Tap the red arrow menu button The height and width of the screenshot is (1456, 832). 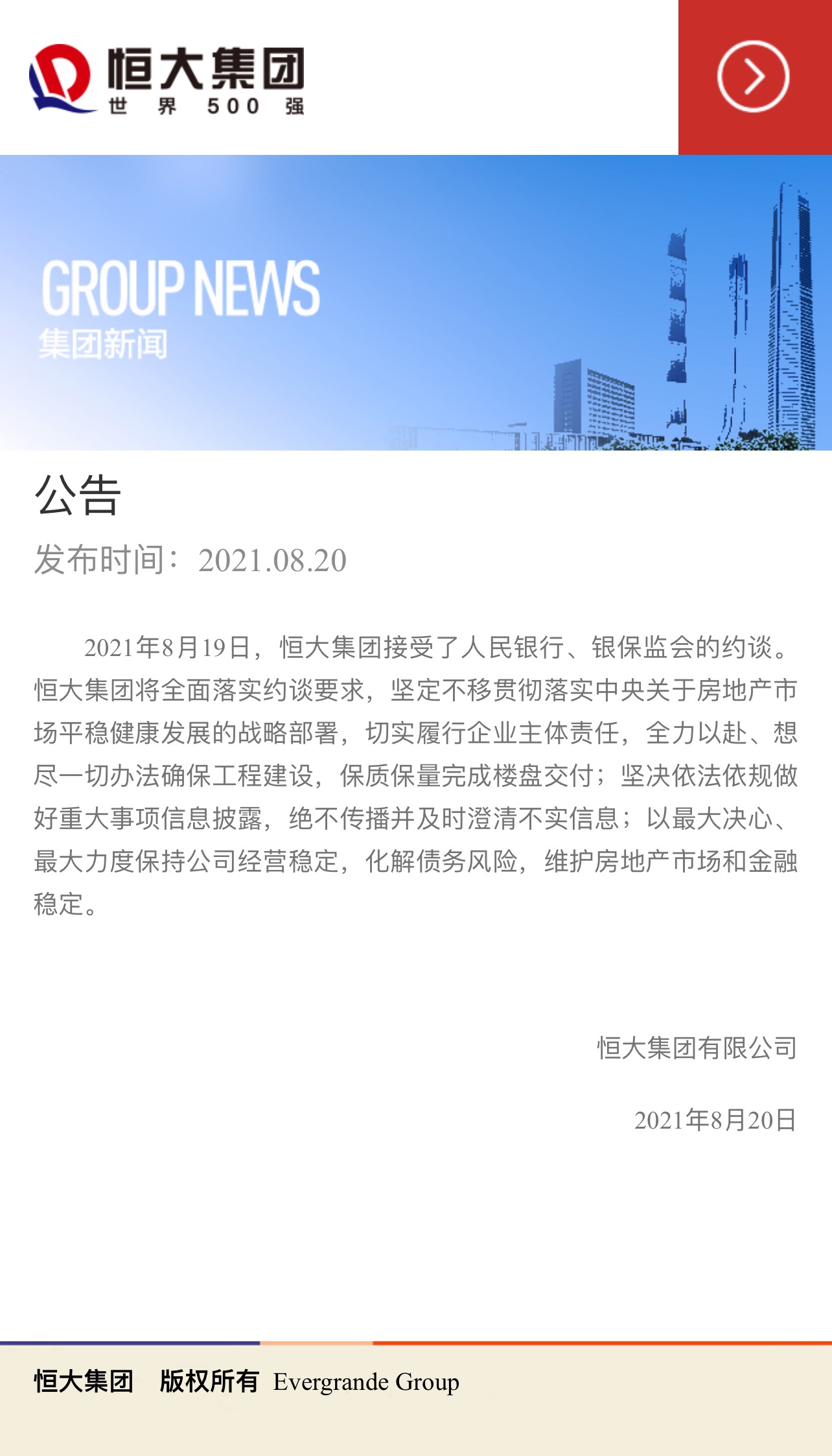[x=755, y=77]
